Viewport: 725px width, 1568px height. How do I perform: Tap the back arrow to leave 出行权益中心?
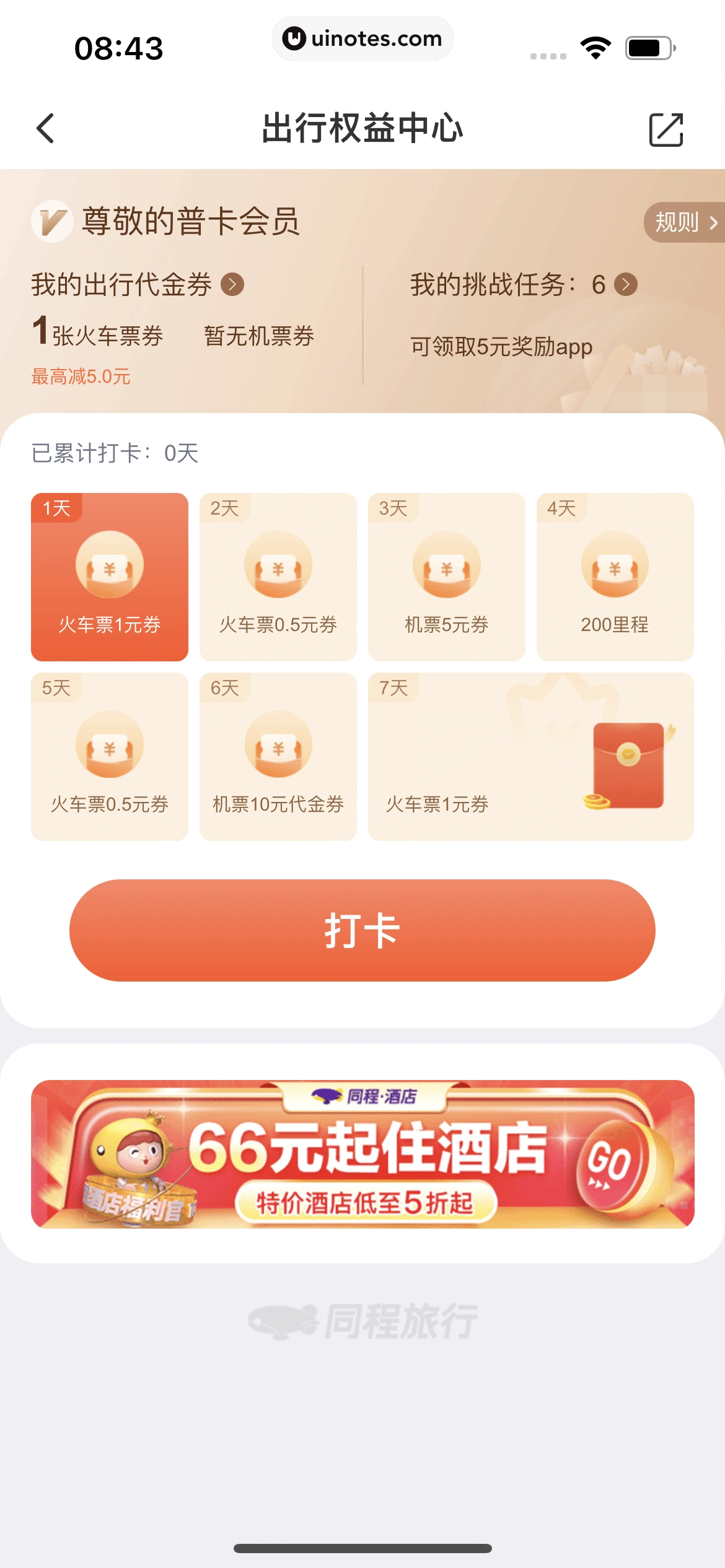43,129
